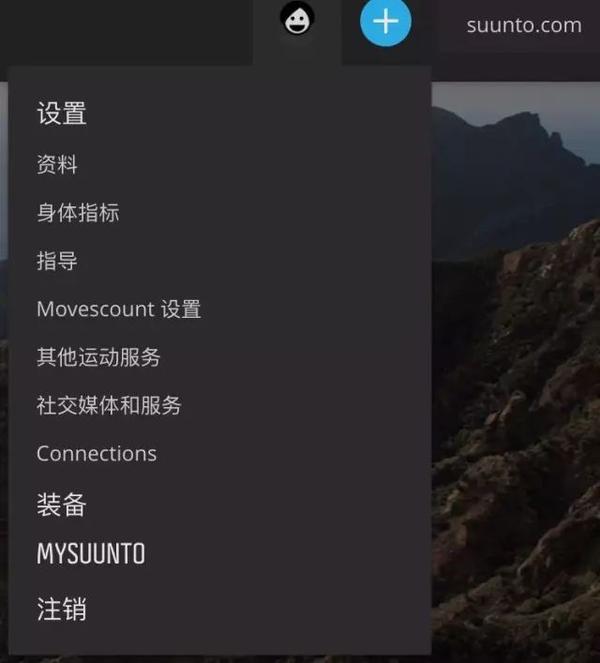Select 资料 menu item
The height and width of the screenshot is (663, 600).
click(57, 165)
